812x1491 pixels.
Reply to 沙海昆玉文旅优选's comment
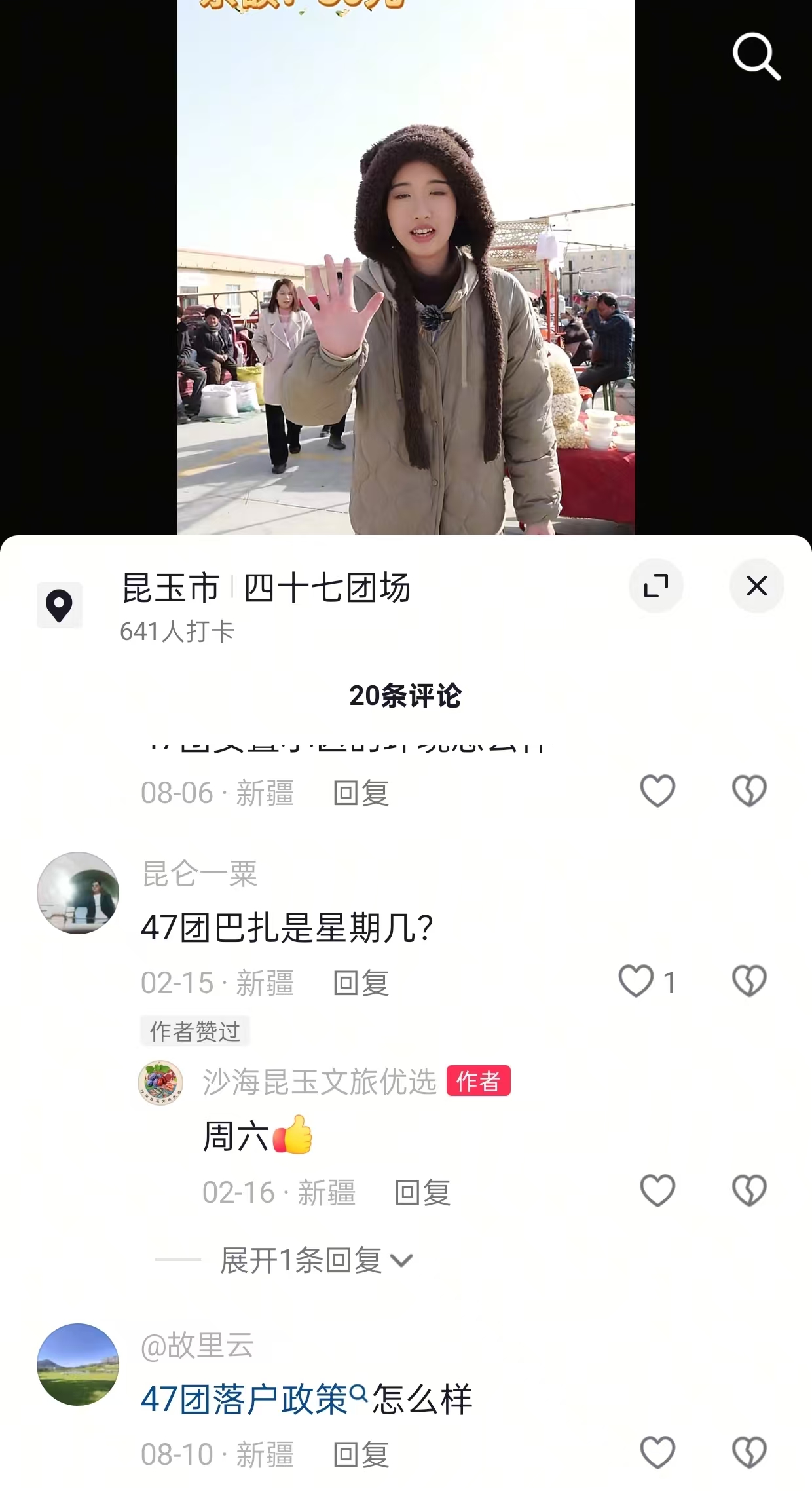[x=422, y=1192]
